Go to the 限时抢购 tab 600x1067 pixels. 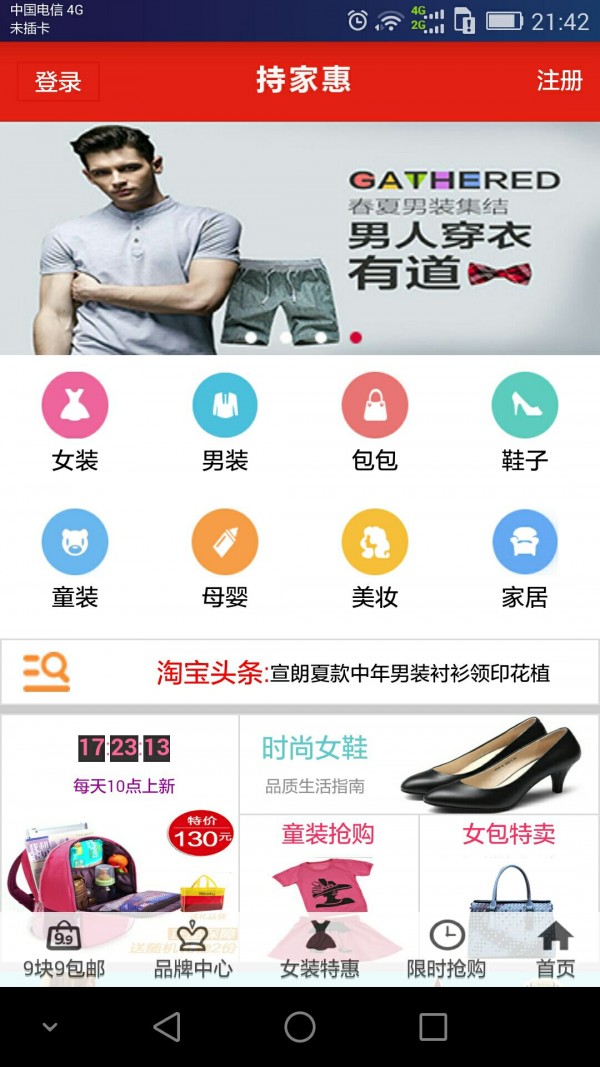click(446, 950)
